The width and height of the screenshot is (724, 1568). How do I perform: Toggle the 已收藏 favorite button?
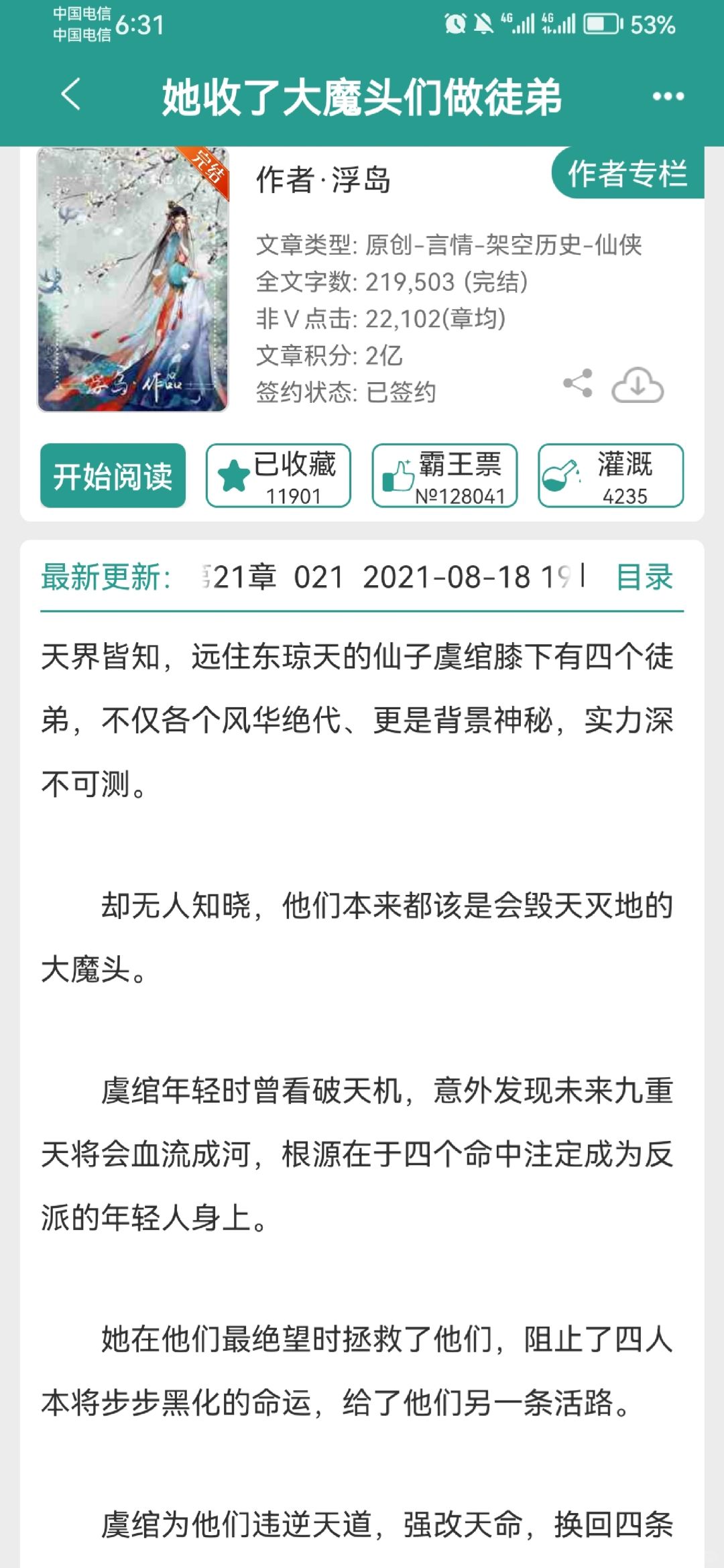278,476
